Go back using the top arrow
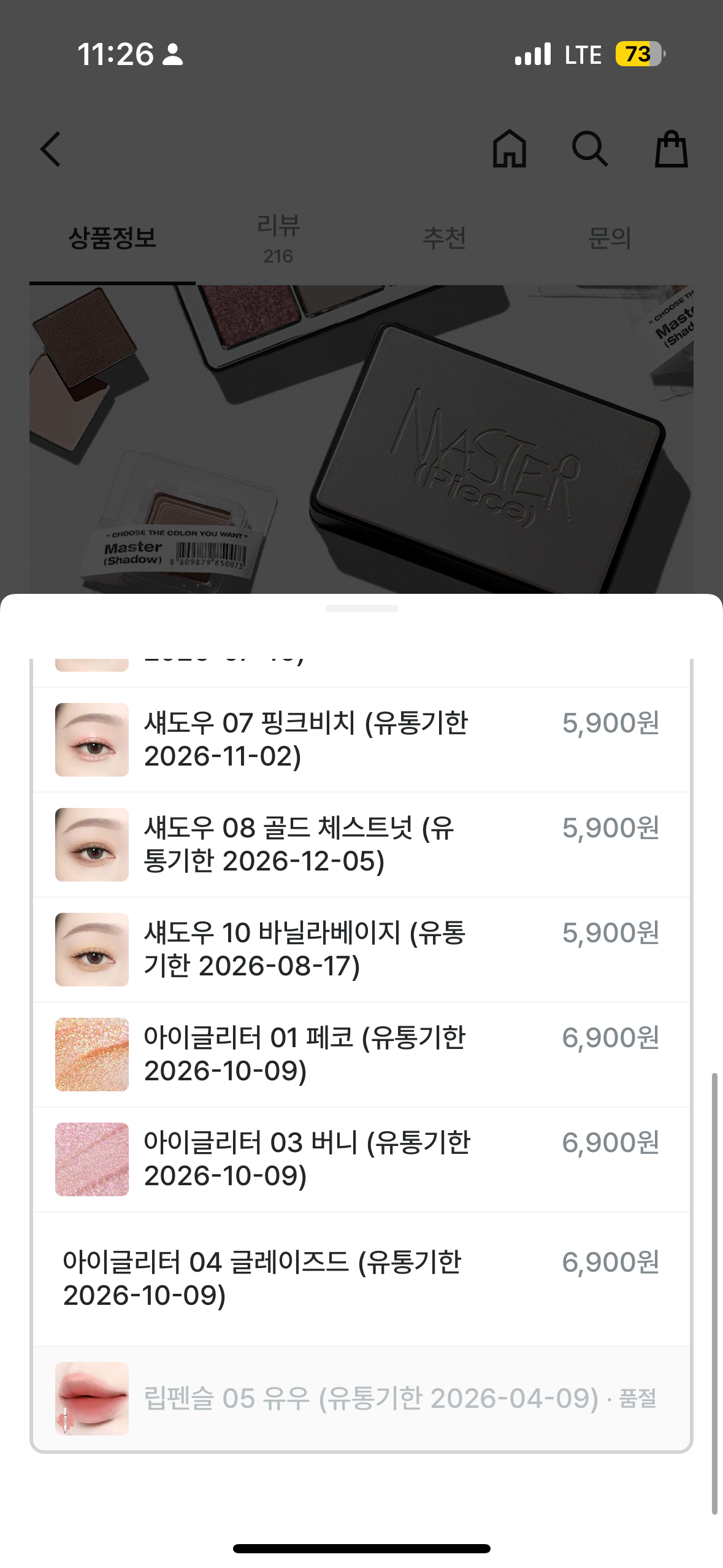Viewport: 723px width, 1568px height. tap(51, 149)
